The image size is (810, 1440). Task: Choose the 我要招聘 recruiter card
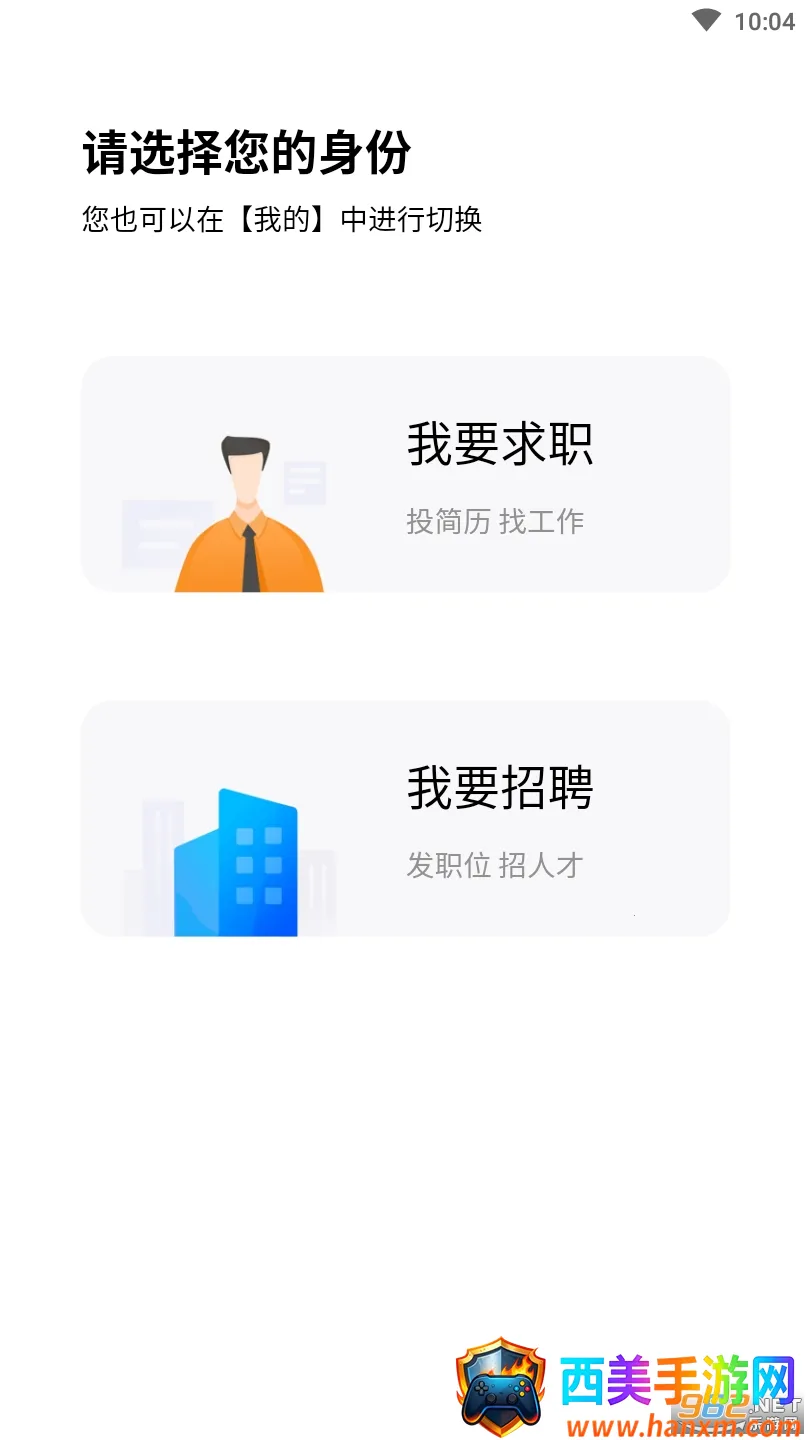405,818
